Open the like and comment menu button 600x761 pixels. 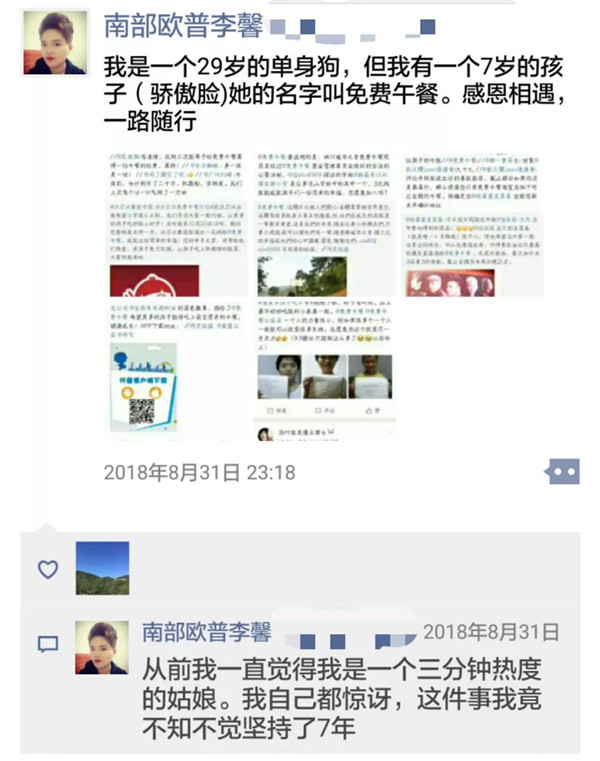[x=562, y=472]
